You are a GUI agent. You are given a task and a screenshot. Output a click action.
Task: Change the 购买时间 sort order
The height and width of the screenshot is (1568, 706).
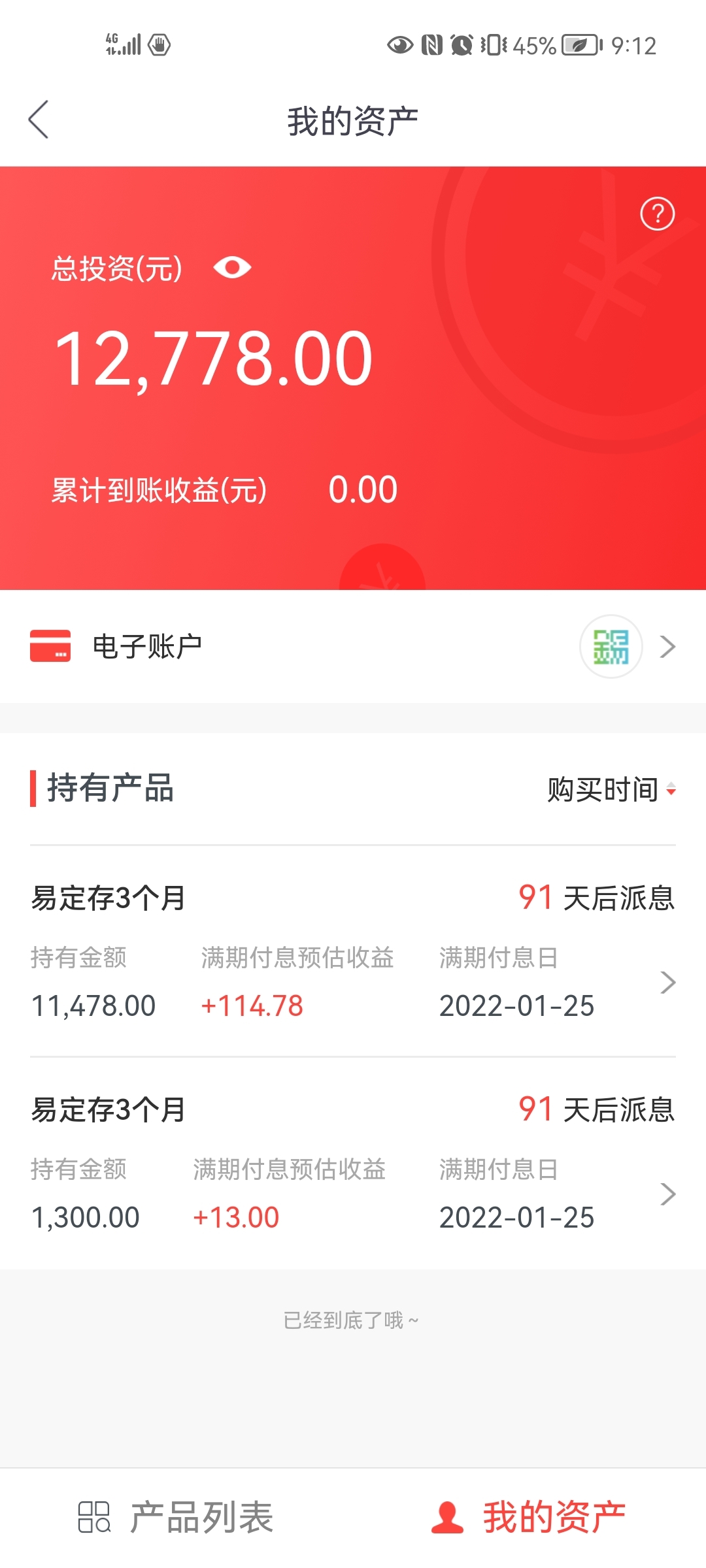(611, 789)
